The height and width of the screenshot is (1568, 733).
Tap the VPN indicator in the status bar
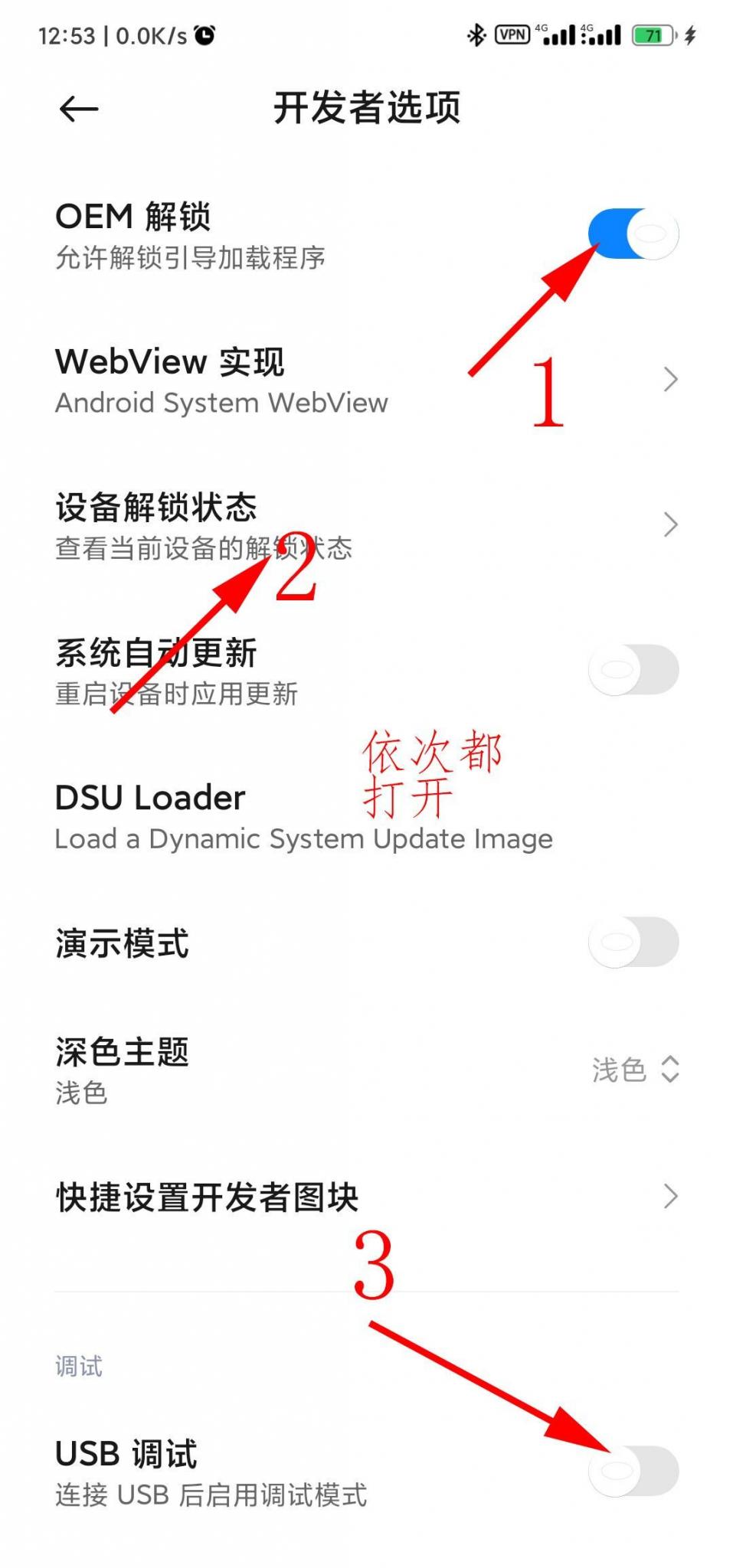(512, 34)
